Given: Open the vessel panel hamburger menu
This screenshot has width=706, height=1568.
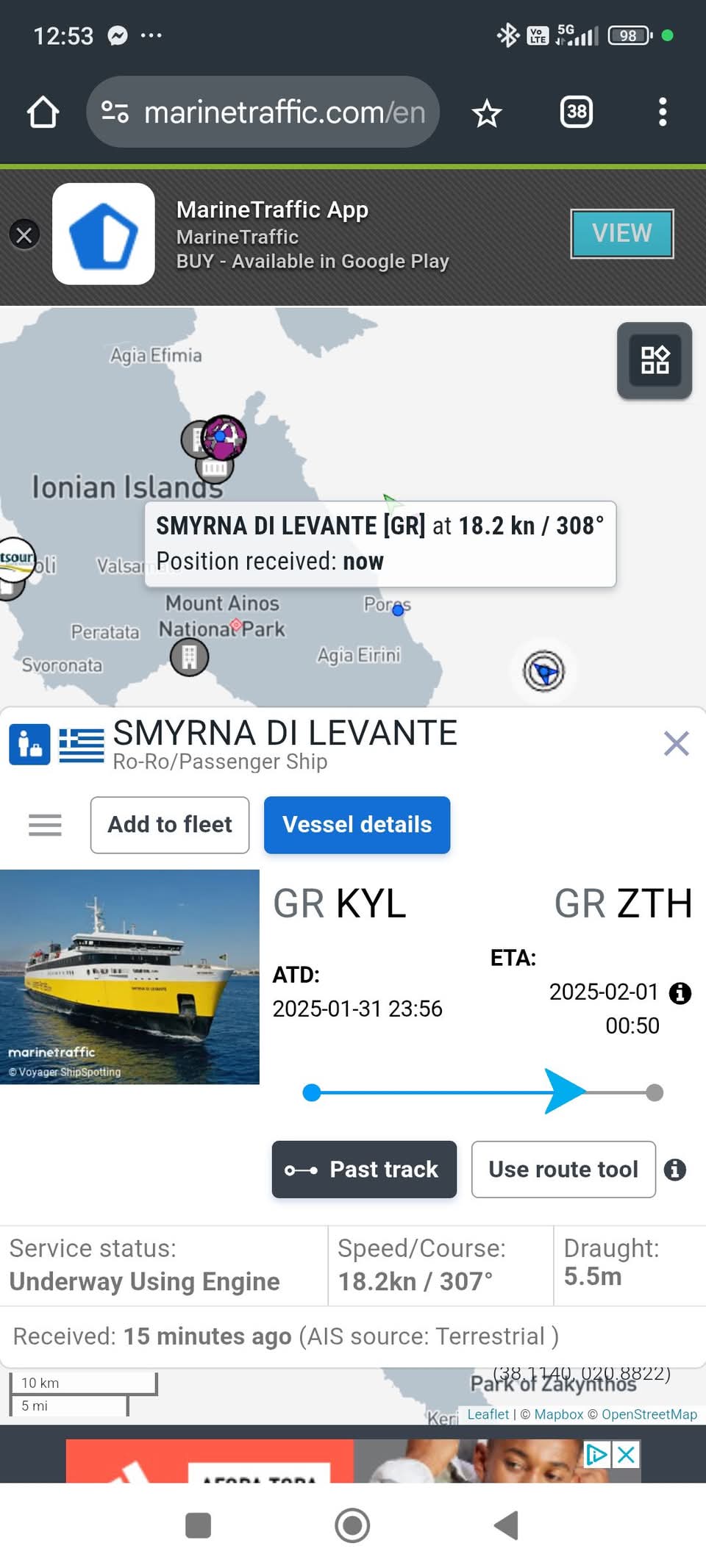Looking at the screenshot, I should [45, 825].
